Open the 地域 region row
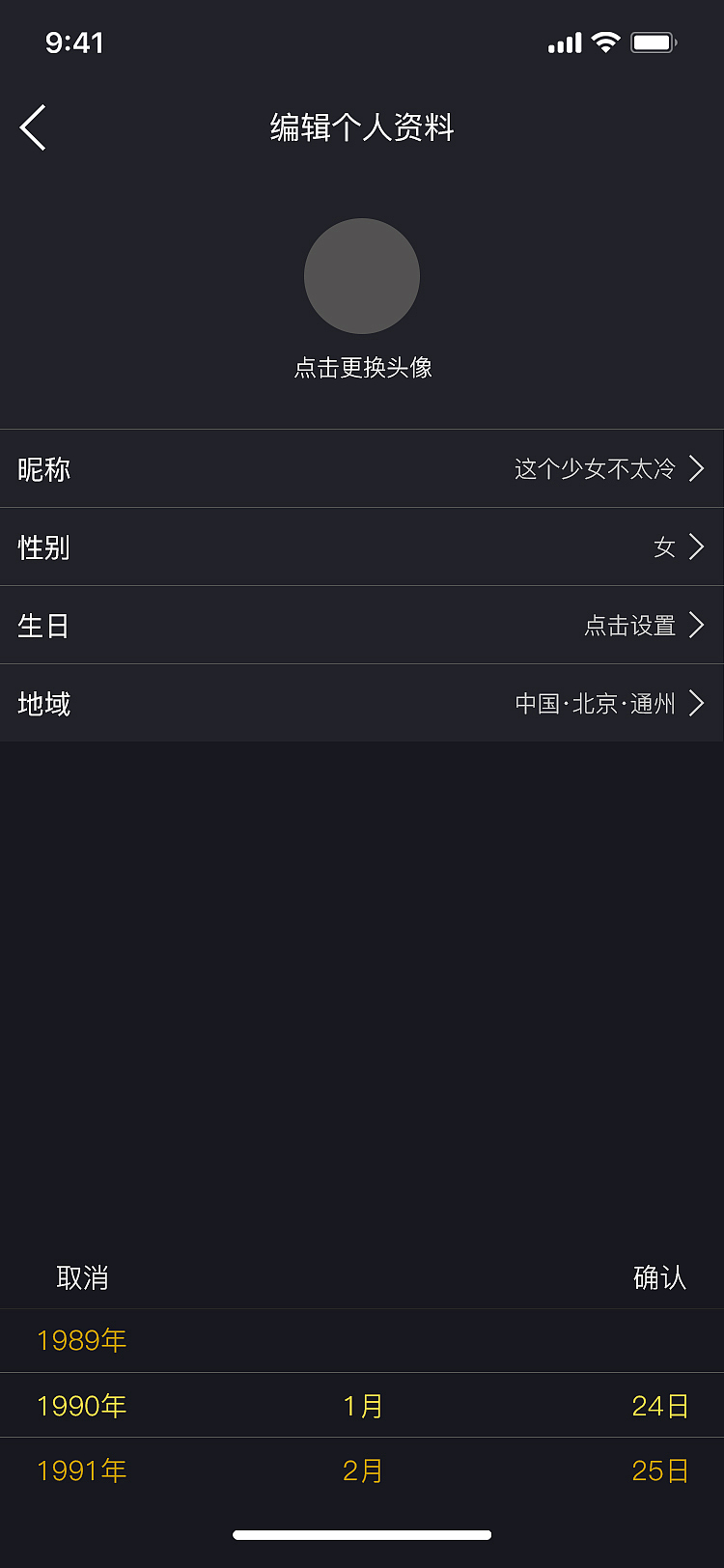 click(362, 704)
